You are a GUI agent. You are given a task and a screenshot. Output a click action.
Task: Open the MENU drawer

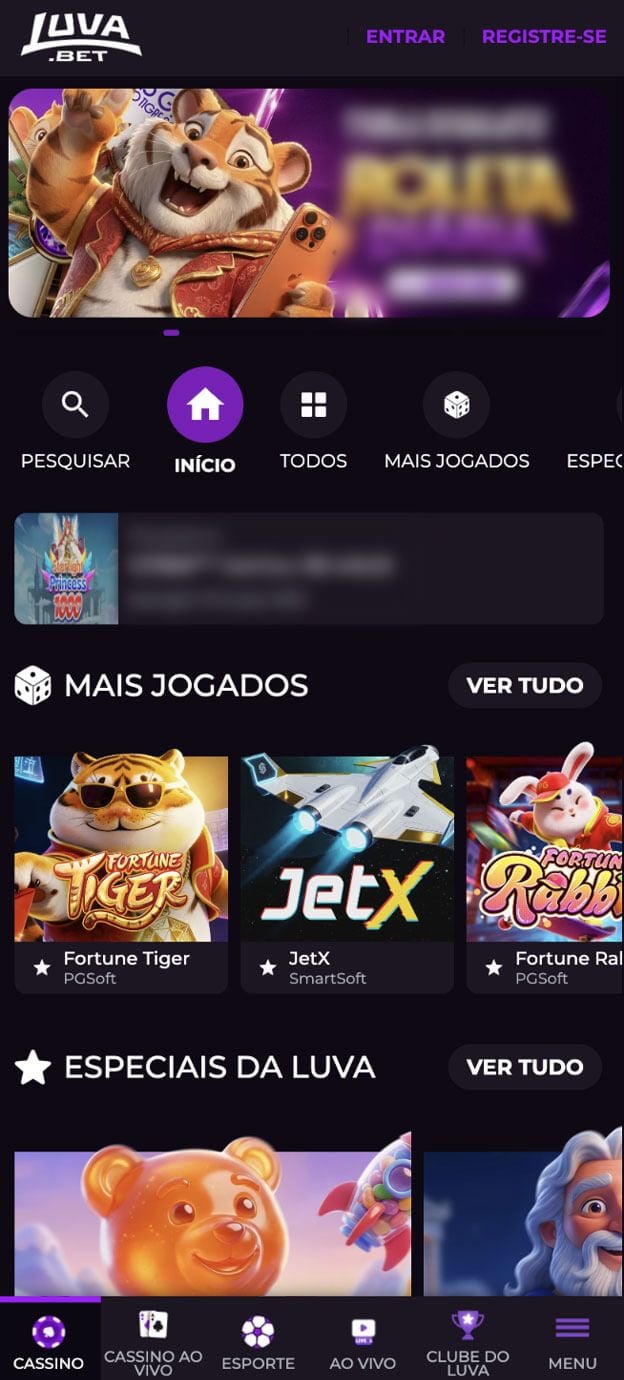(572, 1340)
